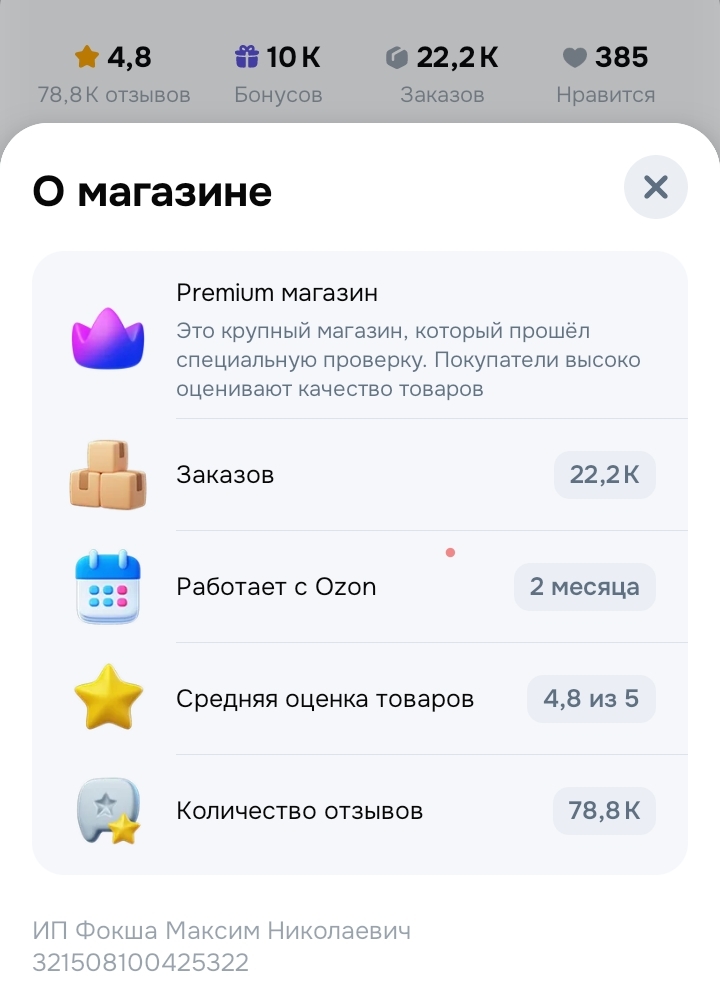Tap the Бонусов counter link
This screenshot has height=999, width=720.
[278, 95]
